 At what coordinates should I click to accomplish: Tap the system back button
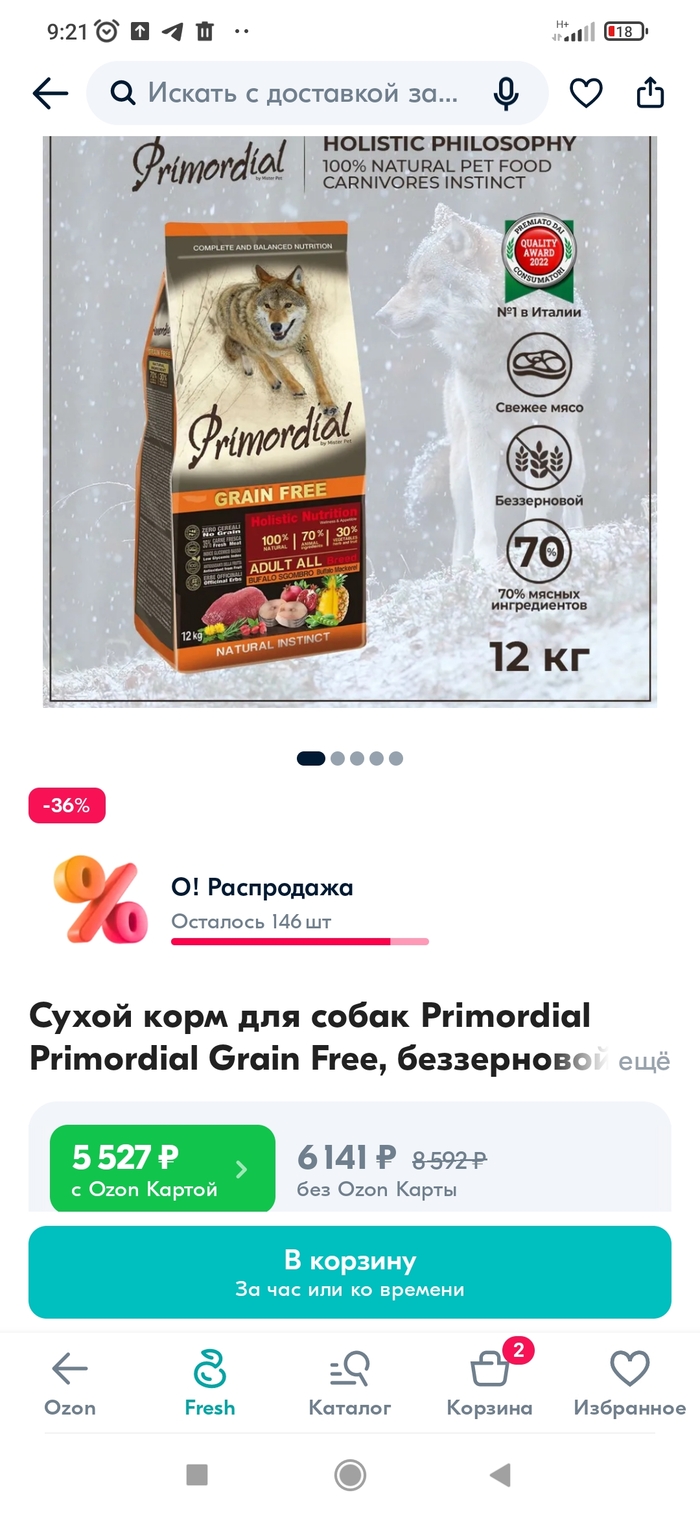[x=500, y=1474]
